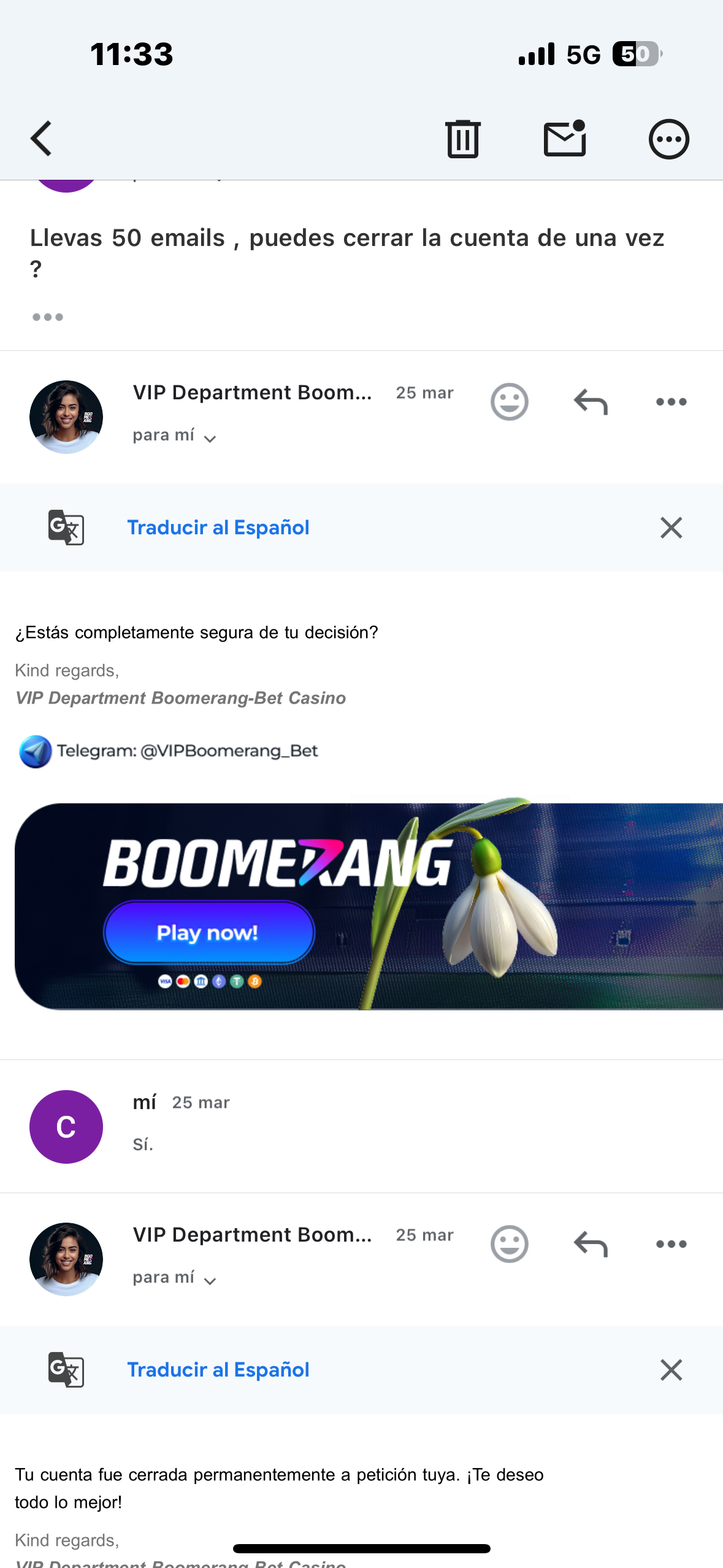
Task: Delete this email conversation
Action: 462,139
